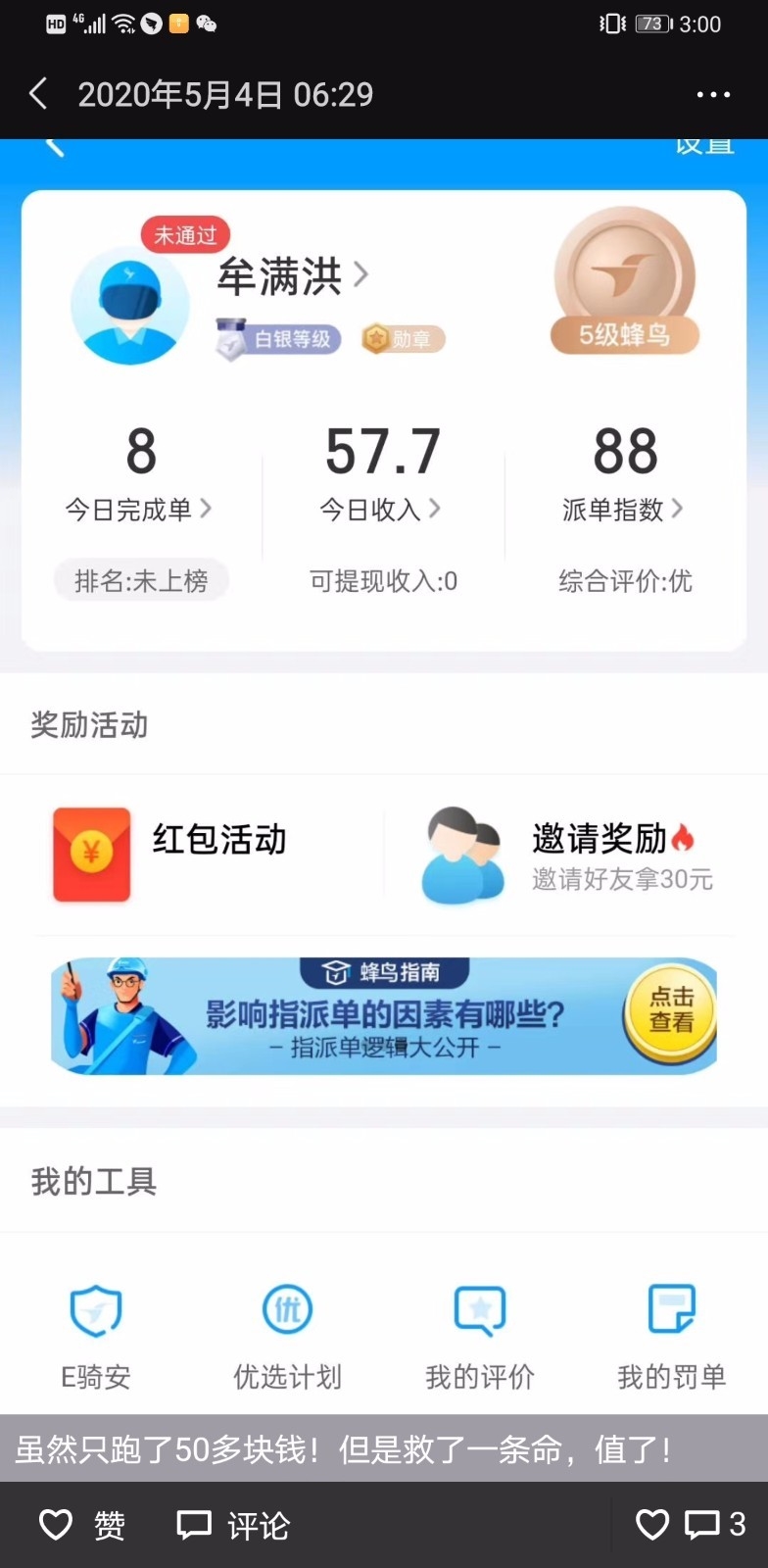Image resolution: width=768 pixels, height=1568 pixels.
Task: Open the three-dot overflow menu
Action: [x=712, y=94]
